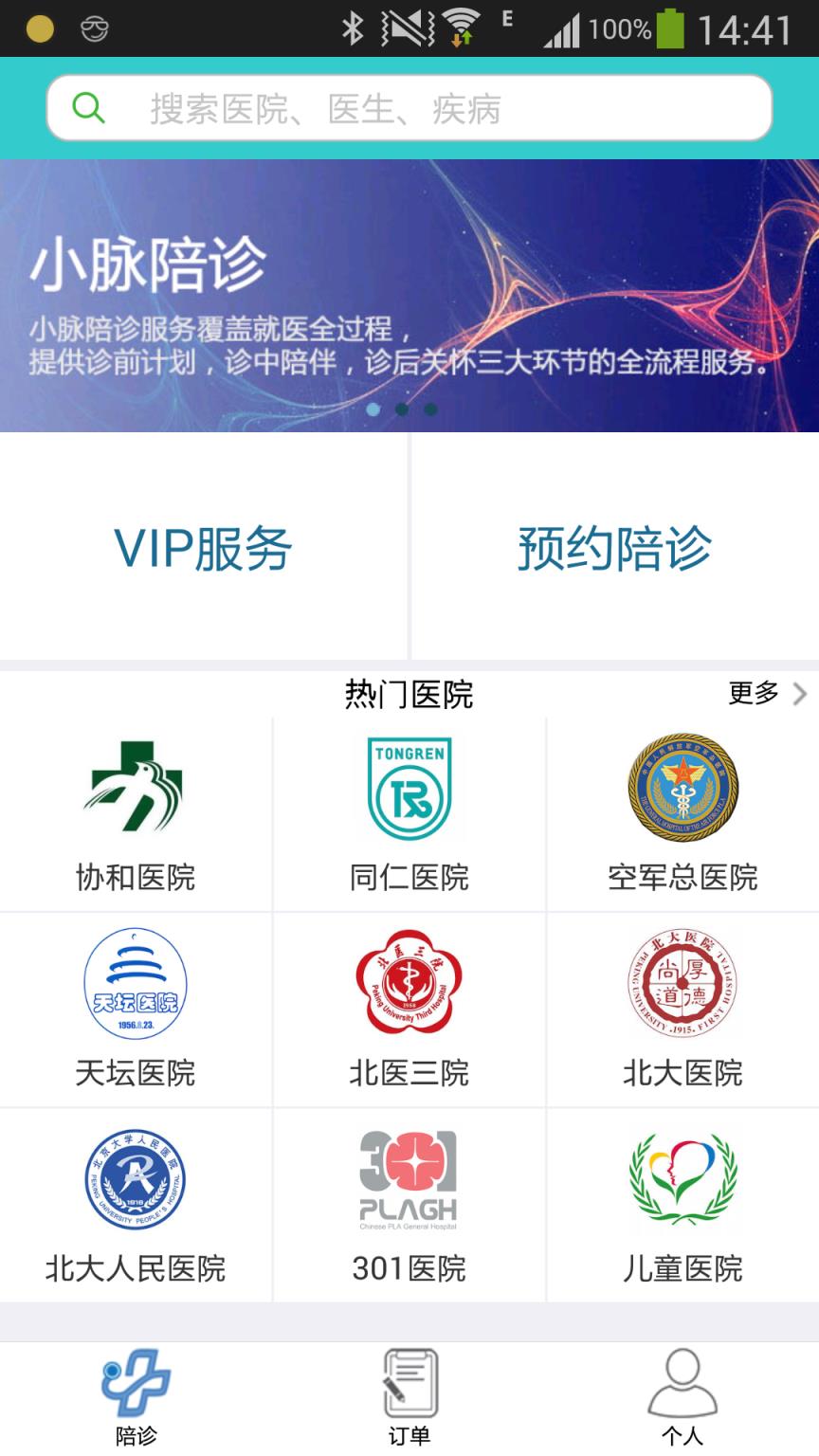The height and width of the screenshot is (1456, 819).
Task: Select the first carousel indicator dot
Action: tap(373, 409)
